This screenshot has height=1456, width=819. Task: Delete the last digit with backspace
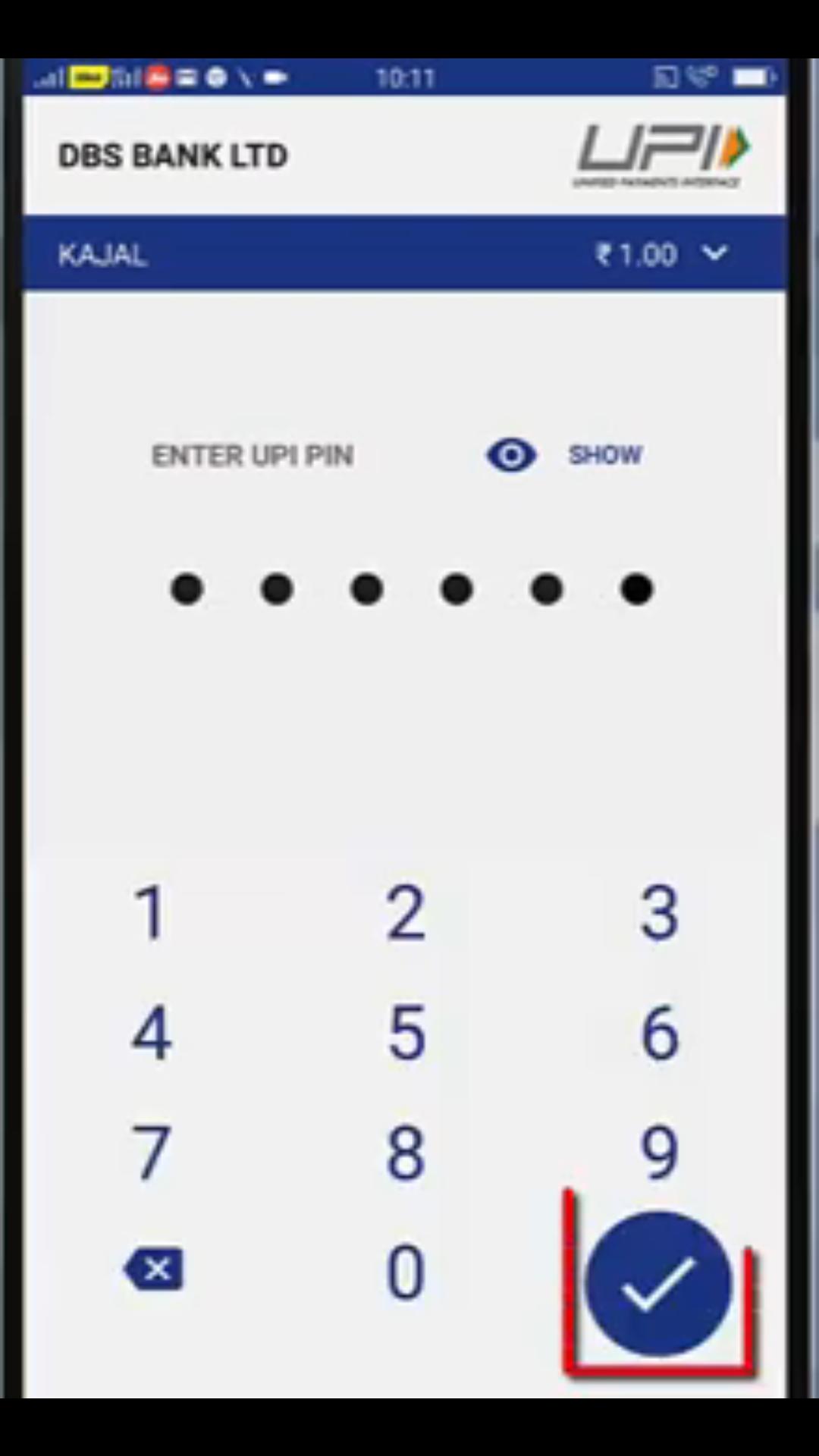[154, 1269]
